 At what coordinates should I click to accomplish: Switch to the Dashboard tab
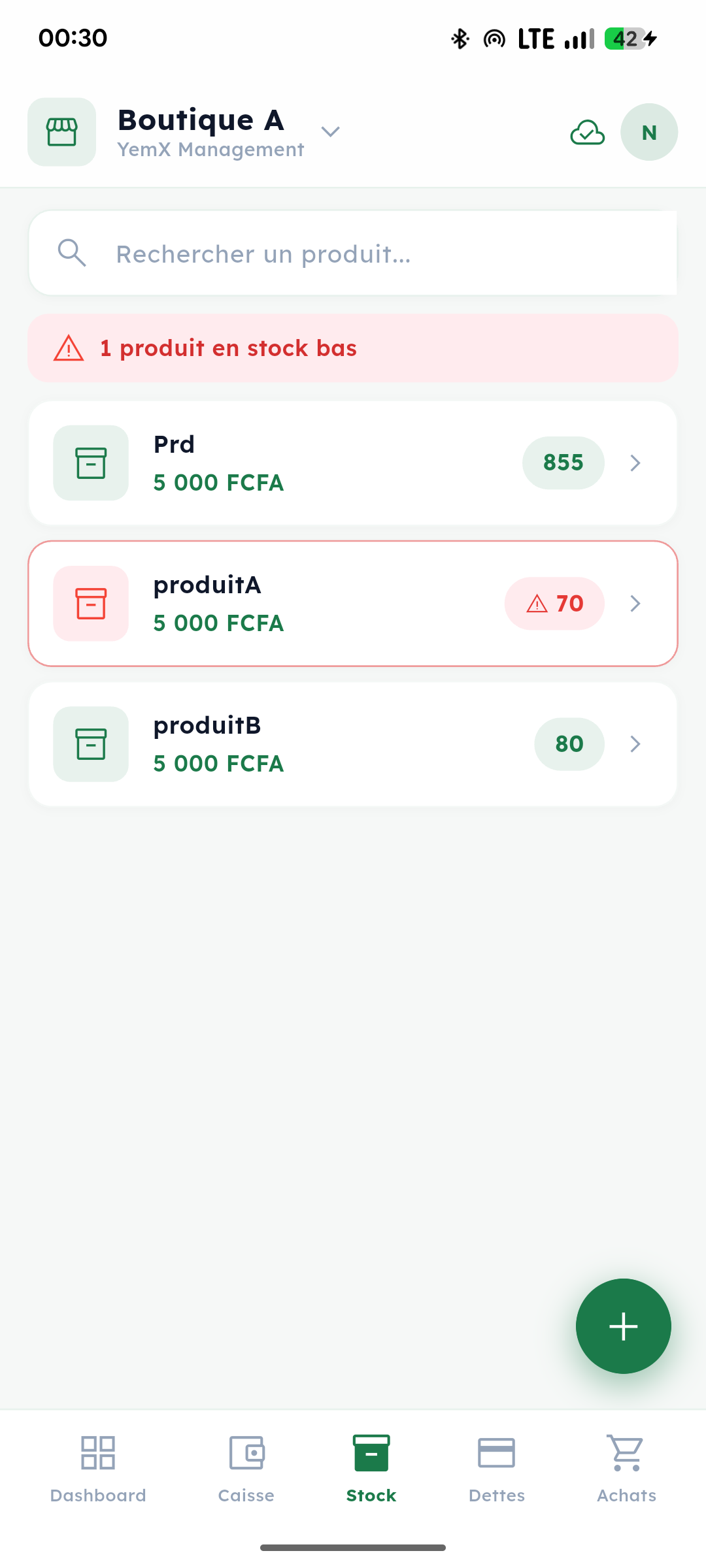pyautogui.click(x=98, y=1467)
